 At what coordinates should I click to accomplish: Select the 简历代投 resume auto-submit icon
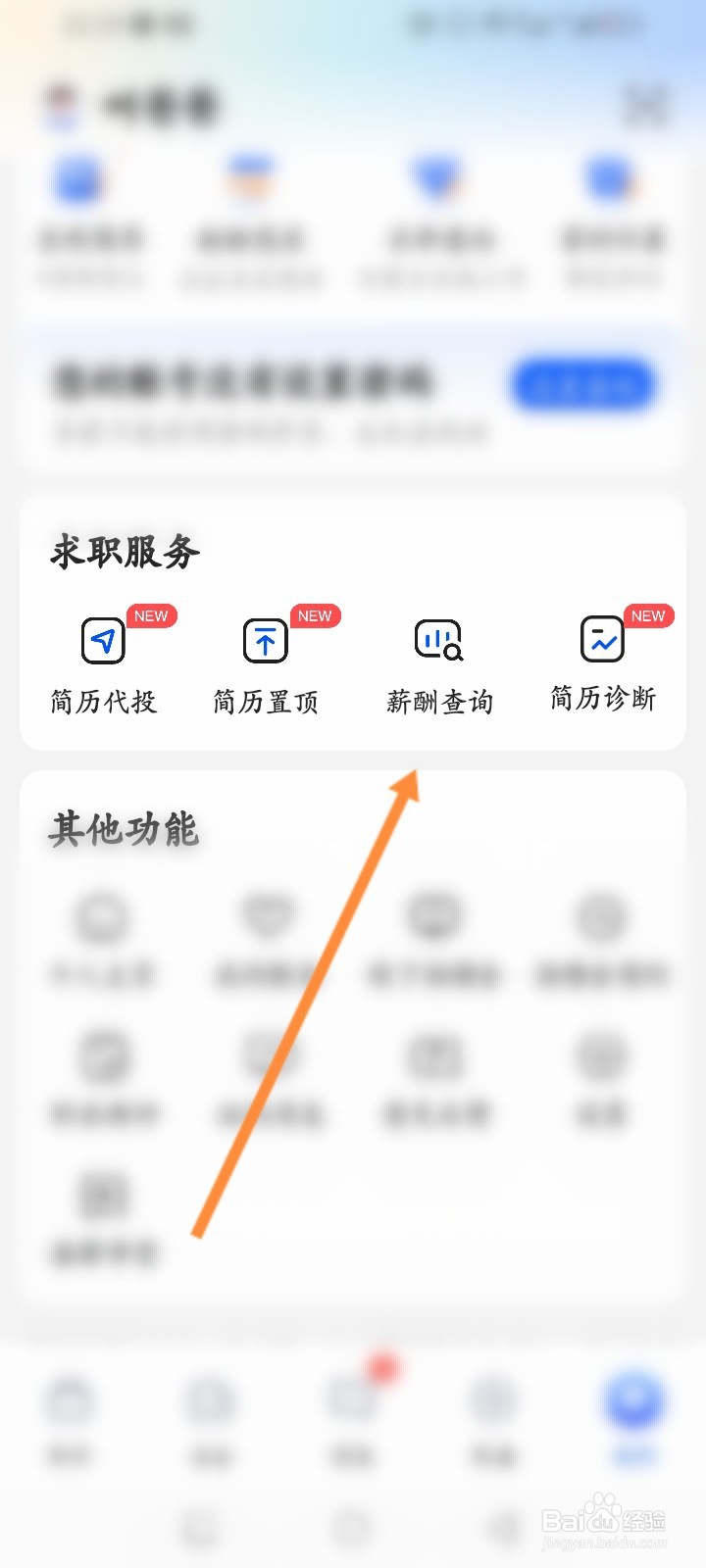(102, 639)
